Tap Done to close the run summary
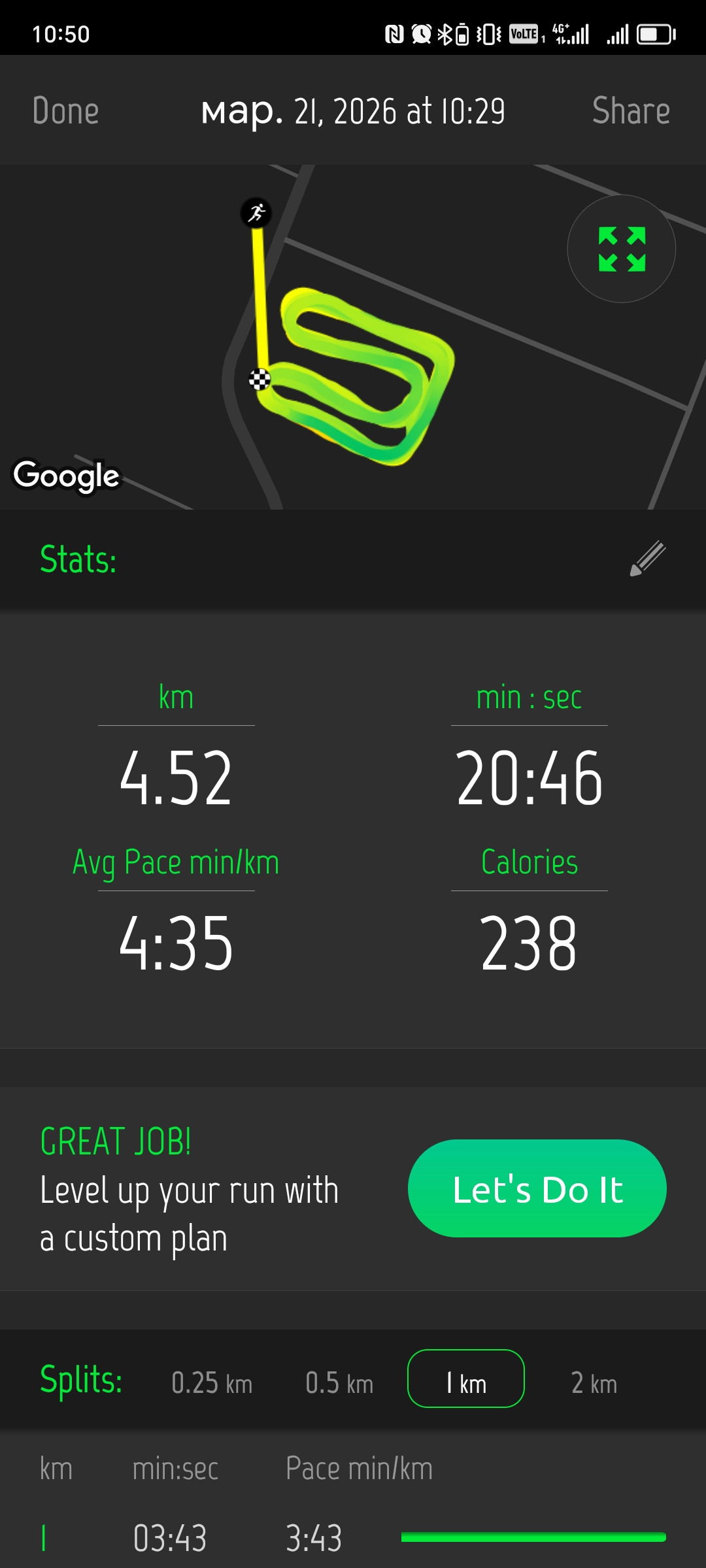Viewport: 706px width, 1568px height. [x=66, y=110]
